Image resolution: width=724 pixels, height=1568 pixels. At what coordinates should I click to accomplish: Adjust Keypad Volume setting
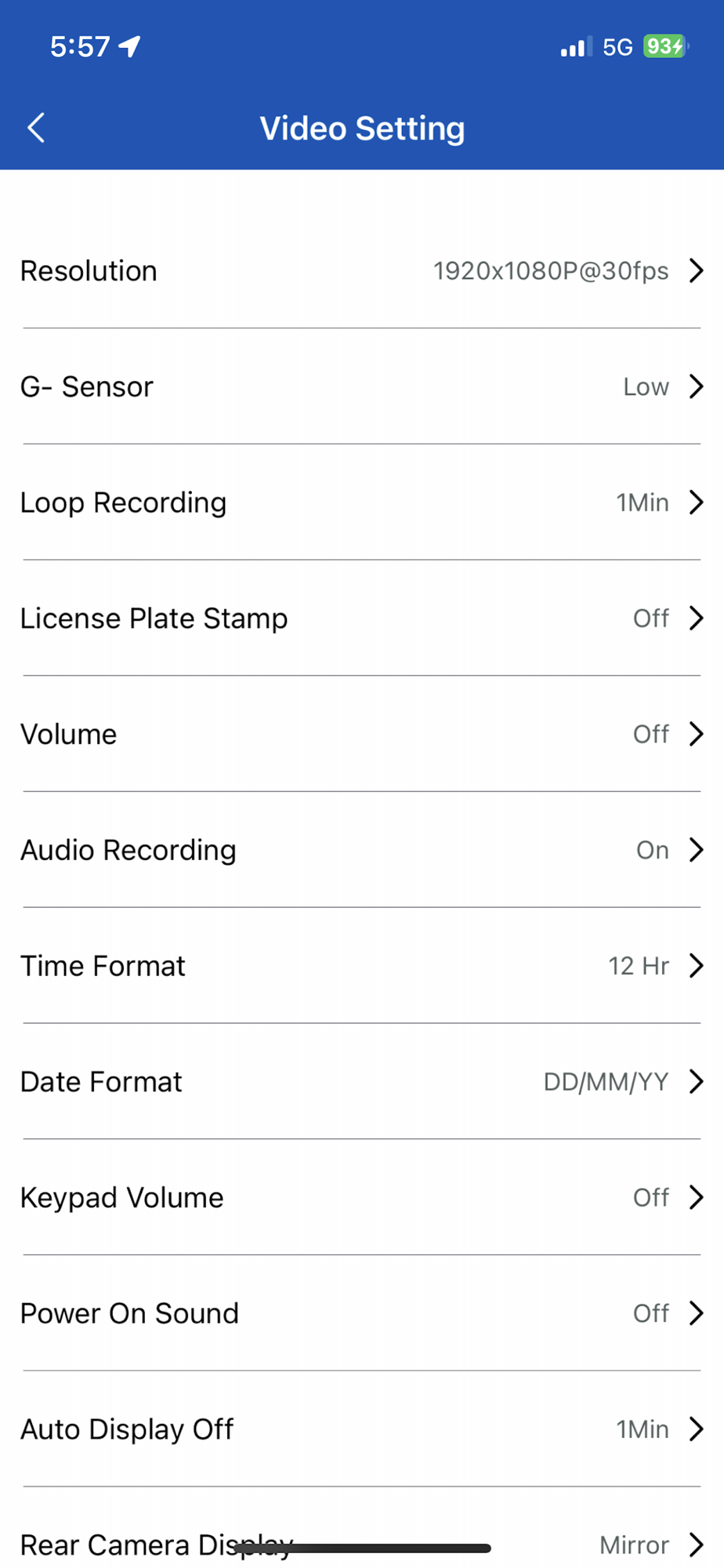coord(361,1198)
